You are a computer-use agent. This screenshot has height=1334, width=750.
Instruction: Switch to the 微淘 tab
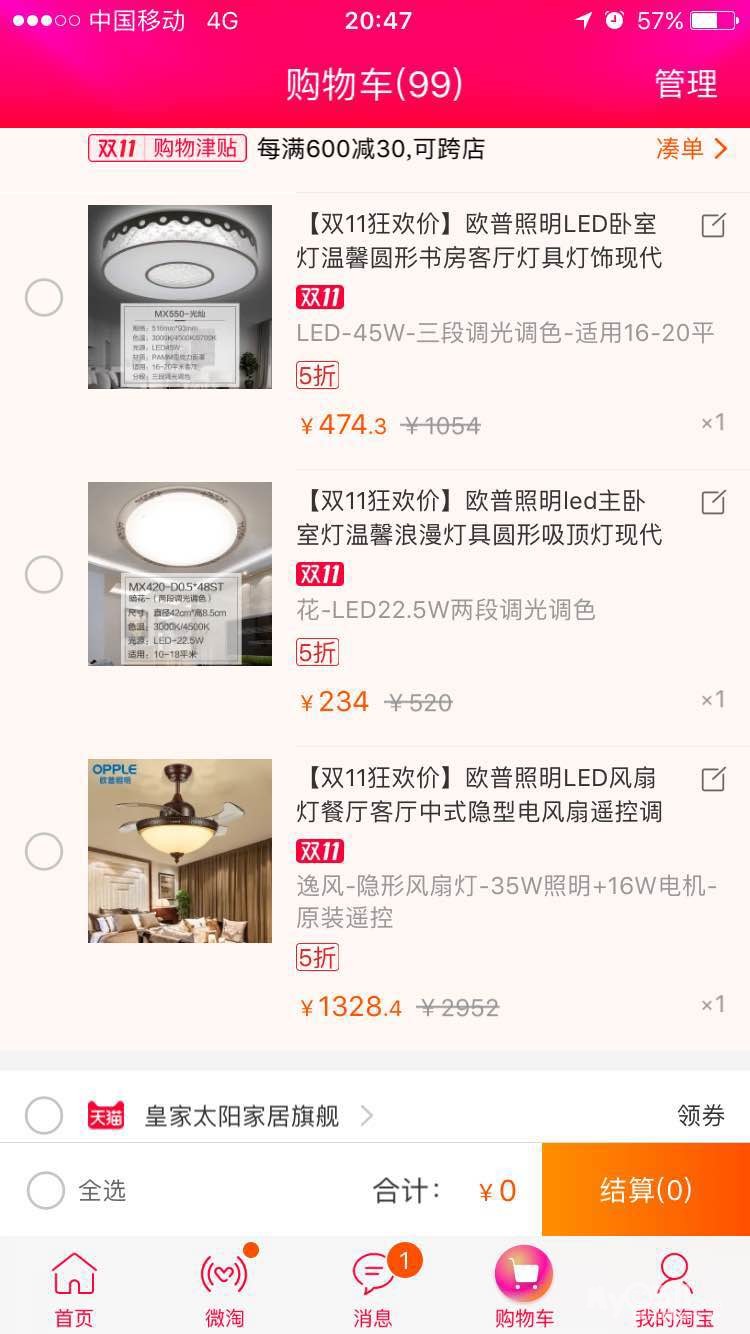tap(224, 1288)
